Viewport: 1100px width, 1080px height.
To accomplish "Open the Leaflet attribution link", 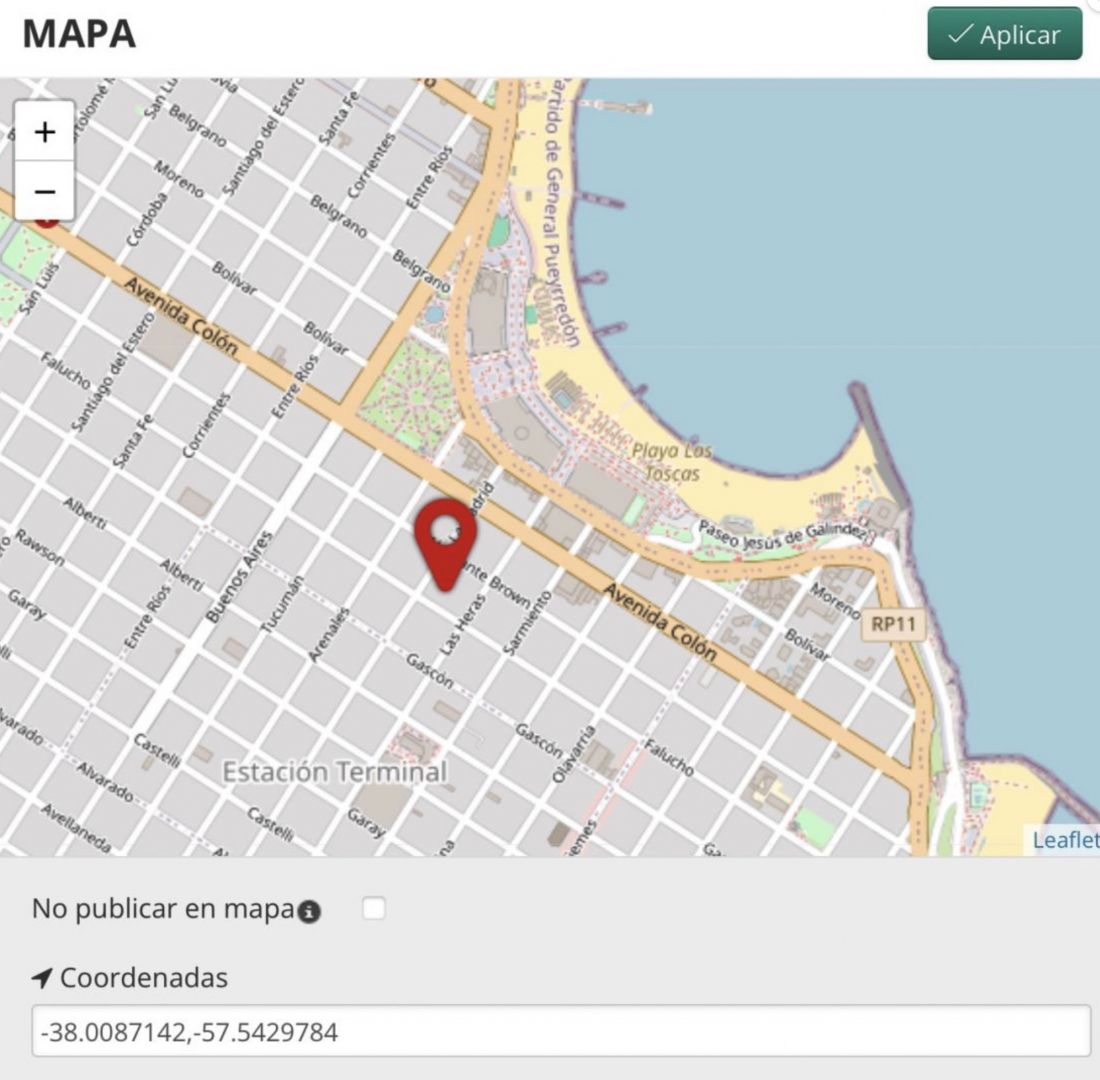I will 1064,840.
